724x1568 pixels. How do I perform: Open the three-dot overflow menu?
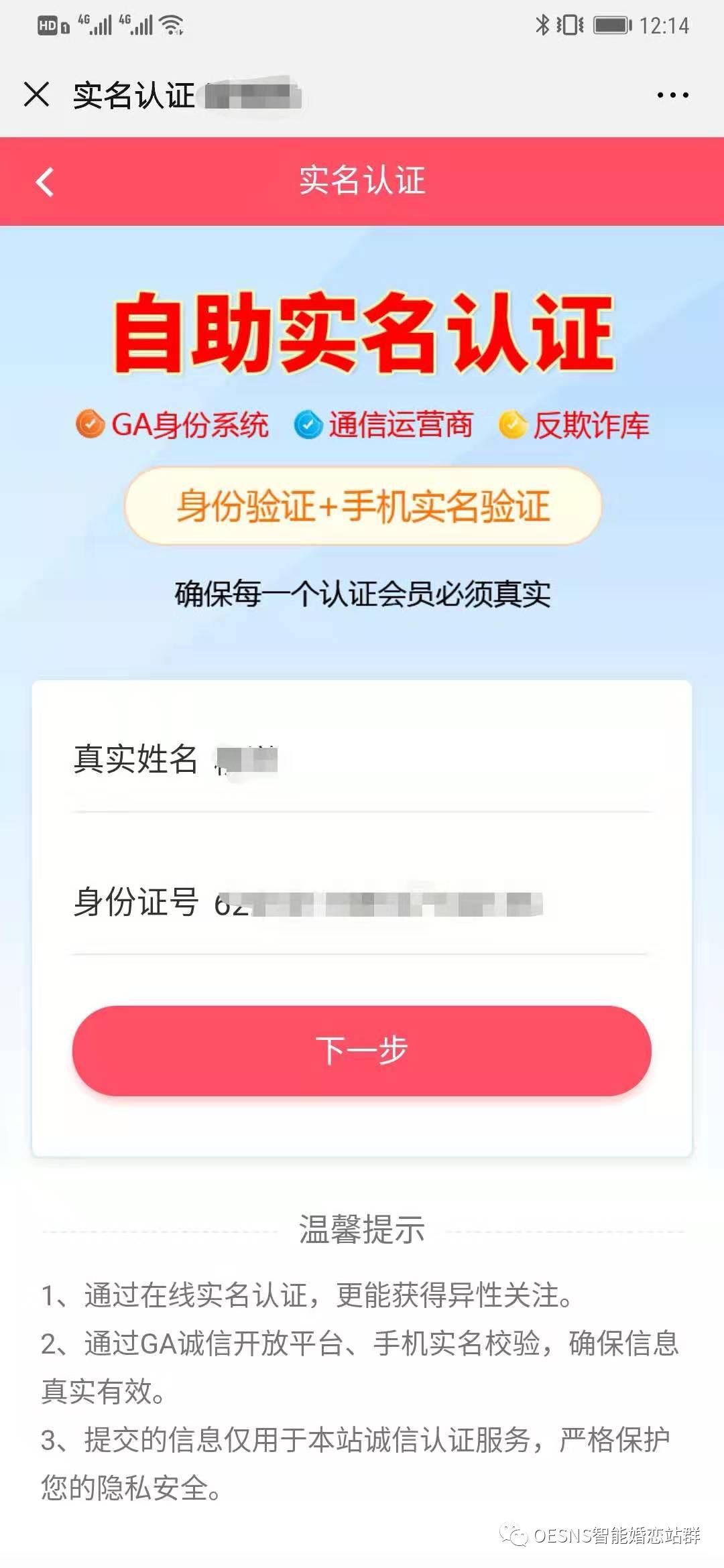pyautogui.click(x=672, y=95)
